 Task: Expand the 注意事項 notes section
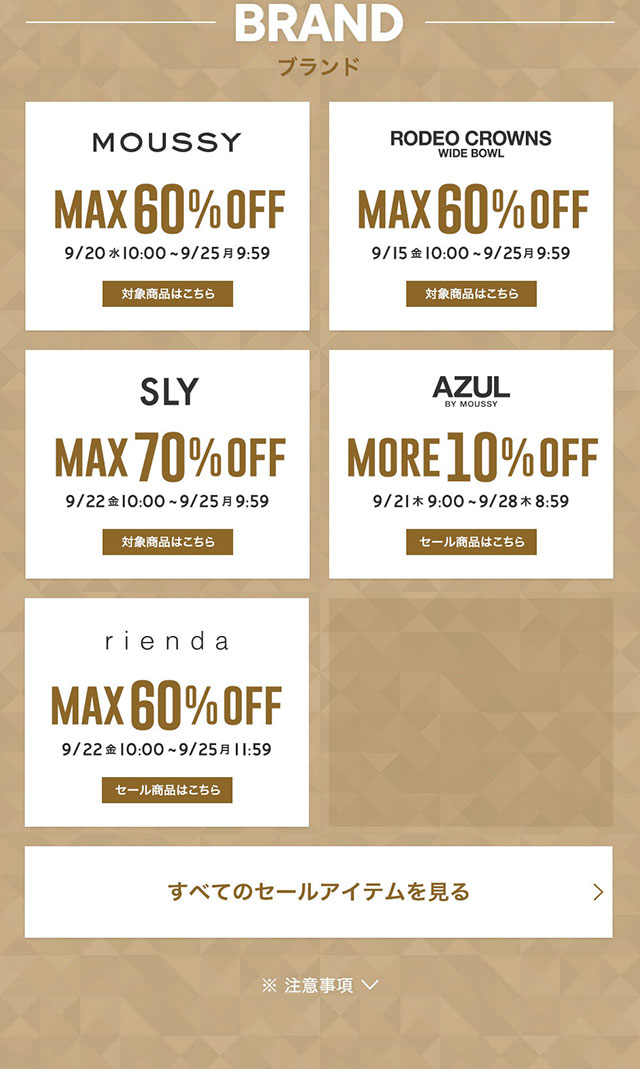coord(320,985)
